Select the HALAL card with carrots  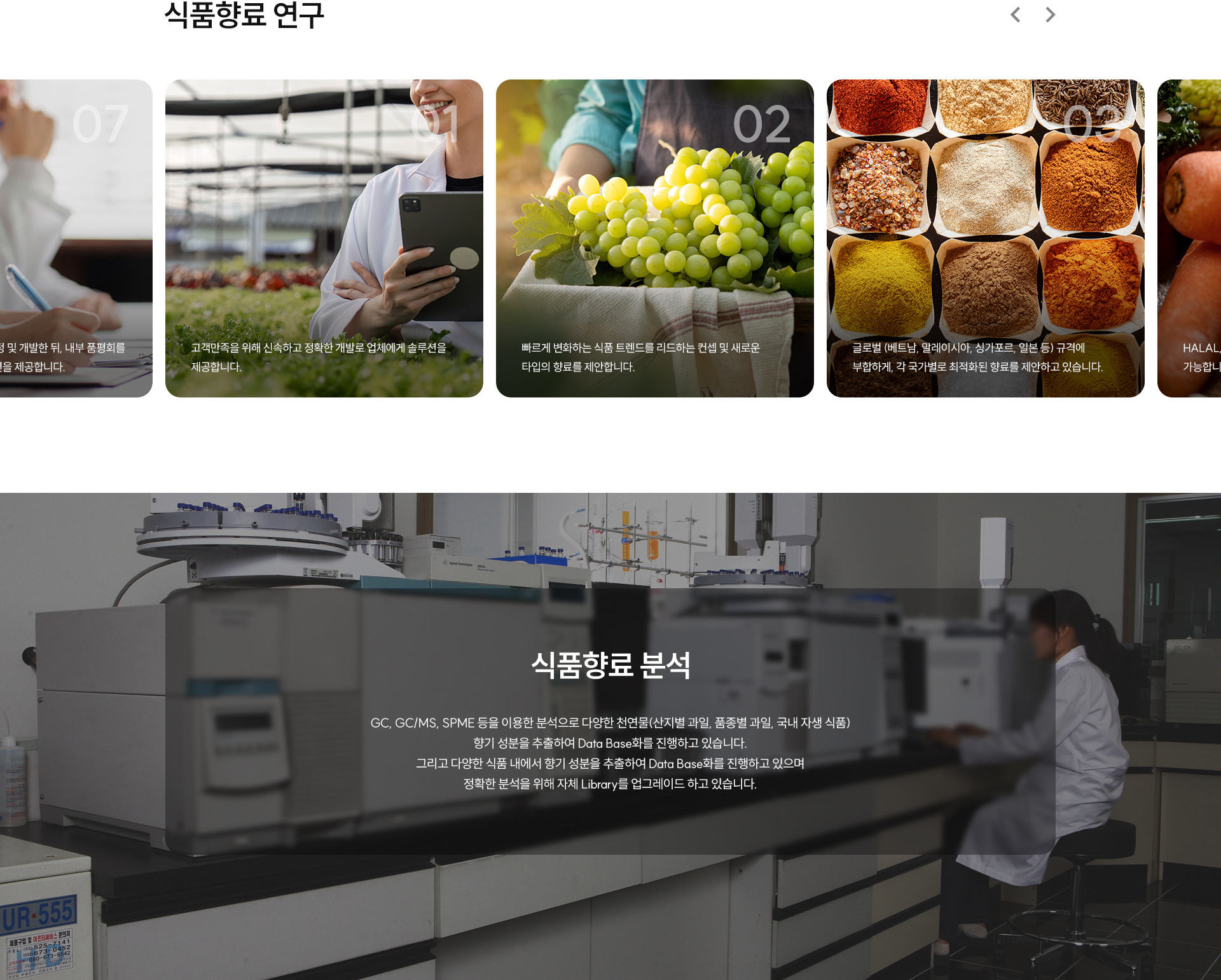[x=1190, y=238]
